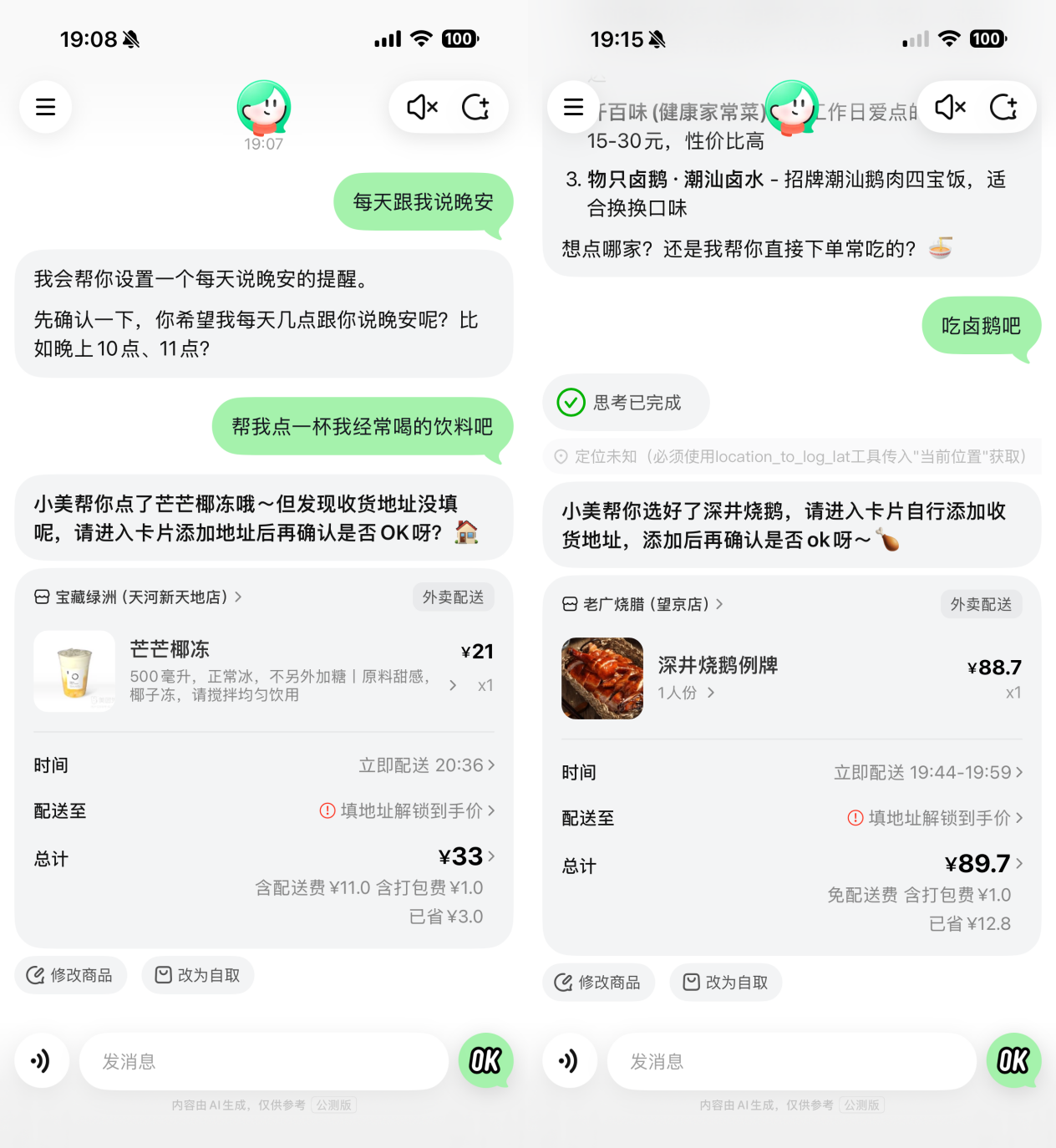This screenshot has height=1148, width=1056.
Task: Open 宝藏绿洲 (天河新天地店) store page
Action: 139,597
